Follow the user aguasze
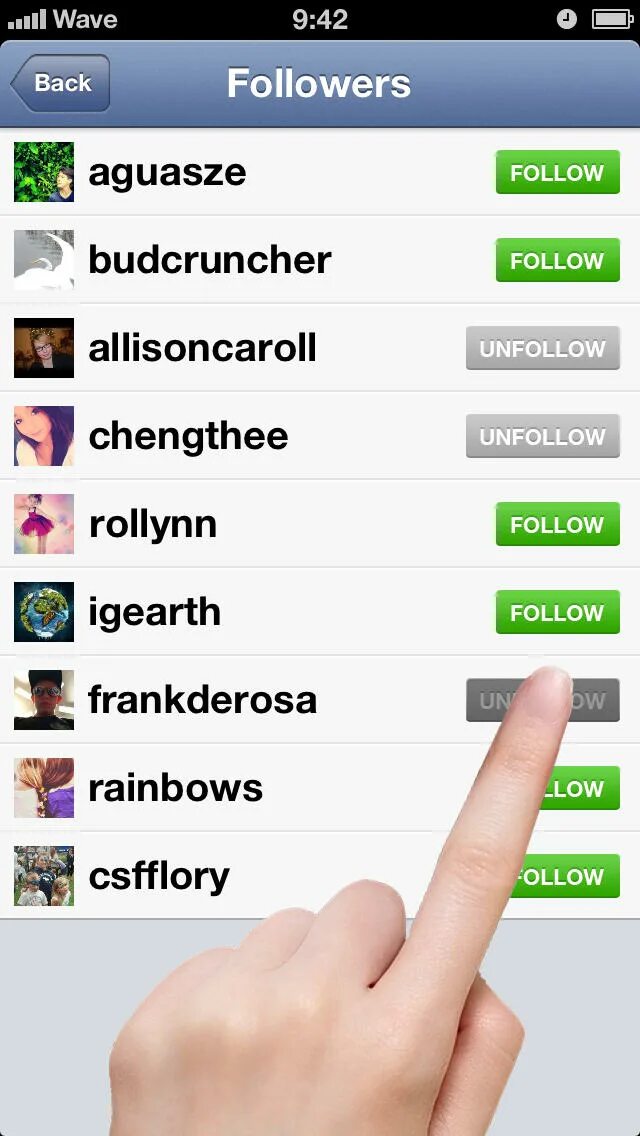The image size is (640, 1136). [x=557, y=172]
